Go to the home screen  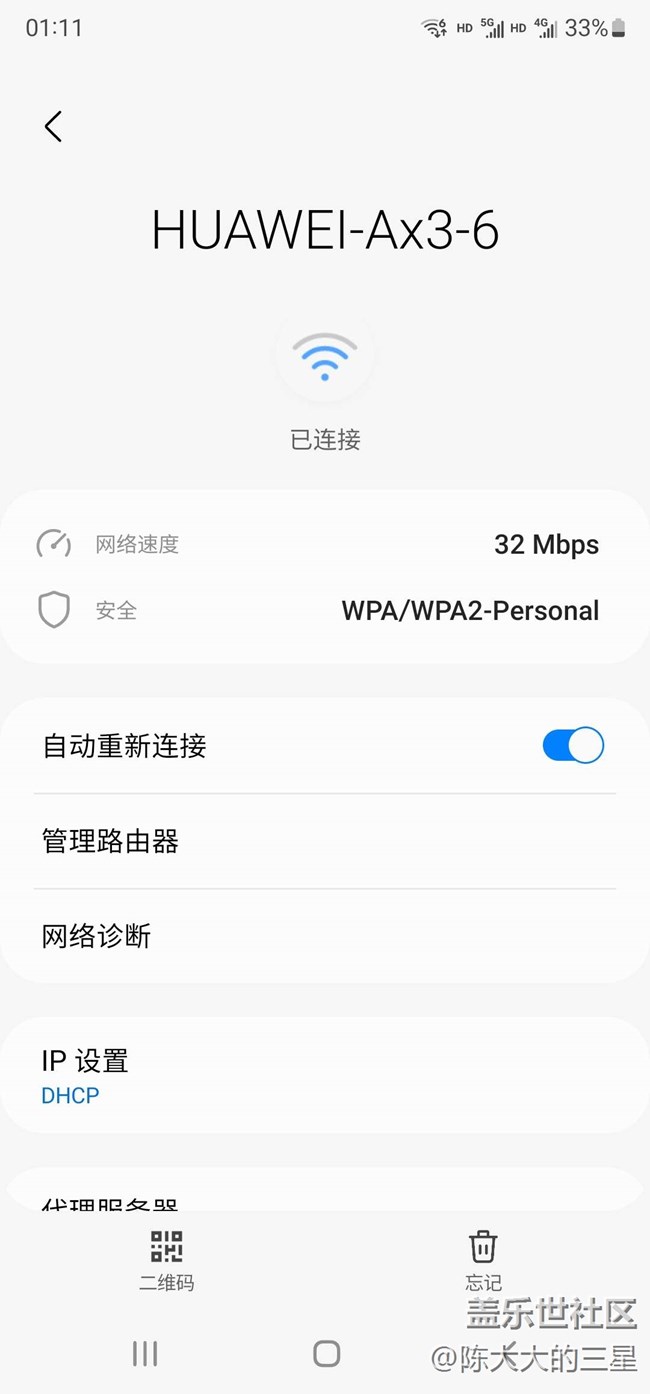pos(326,1354)
